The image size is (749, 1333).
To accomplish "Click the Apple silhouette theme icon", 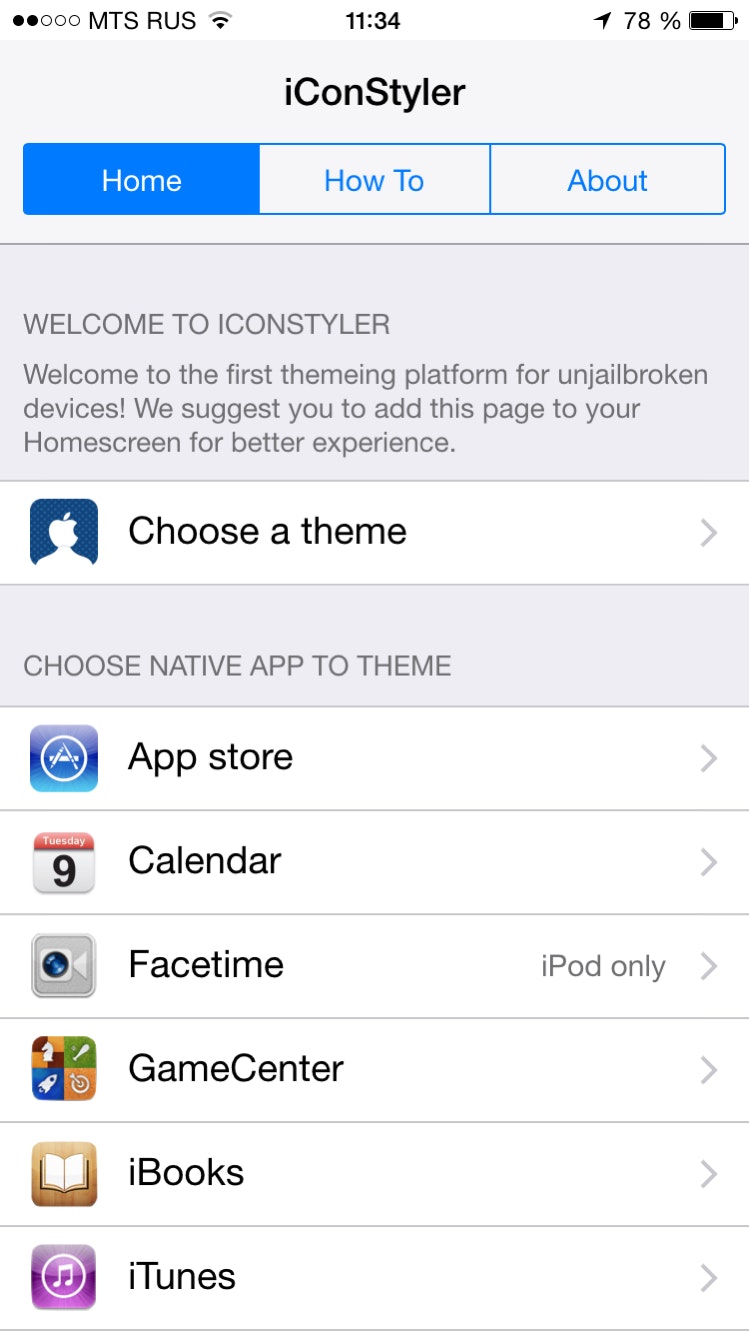I will (x=63, y=531).
